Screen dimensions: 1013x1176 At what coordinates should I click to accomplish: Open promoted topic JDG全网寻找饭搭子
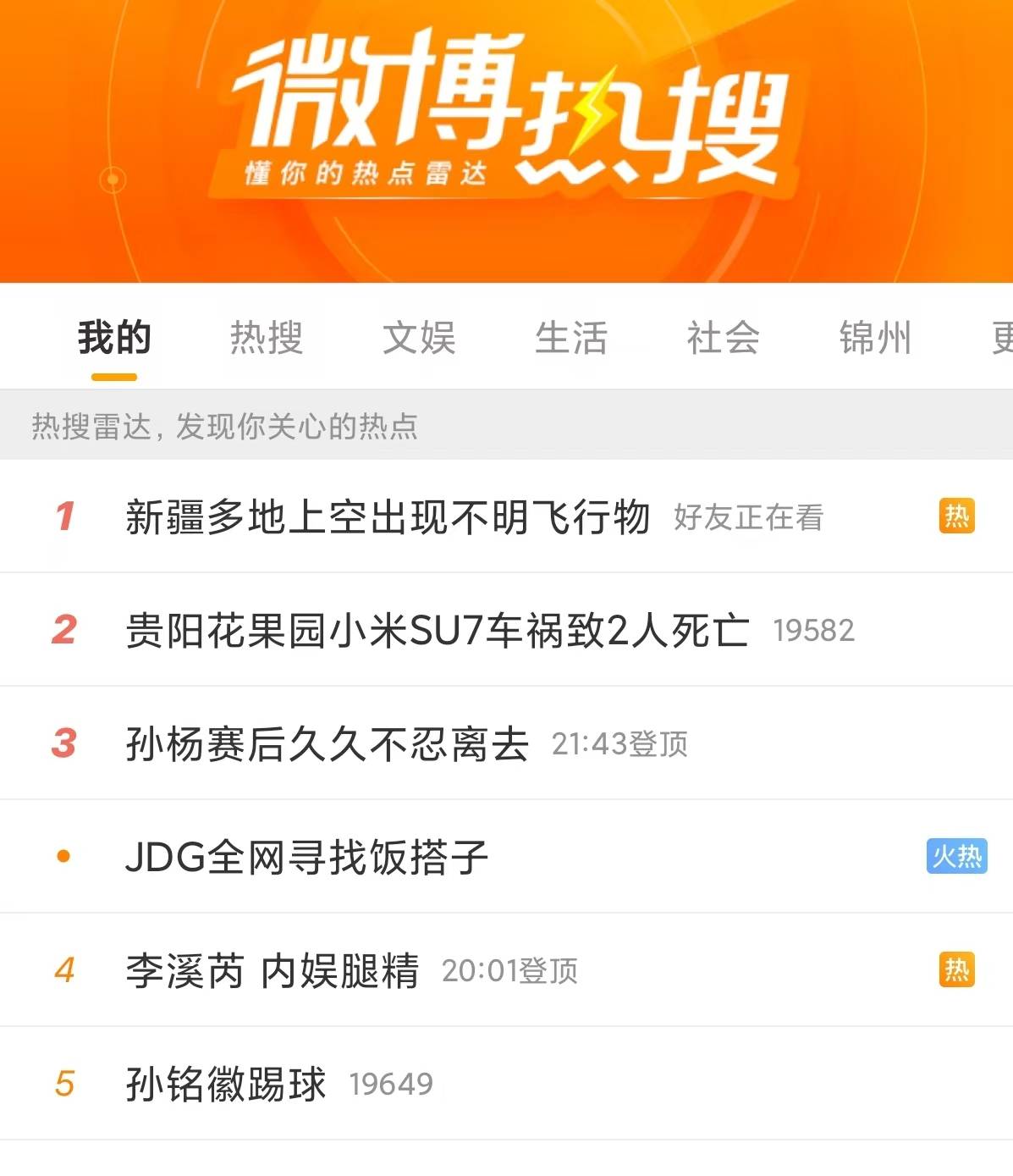pyautogui.click(x=306, y=857)
